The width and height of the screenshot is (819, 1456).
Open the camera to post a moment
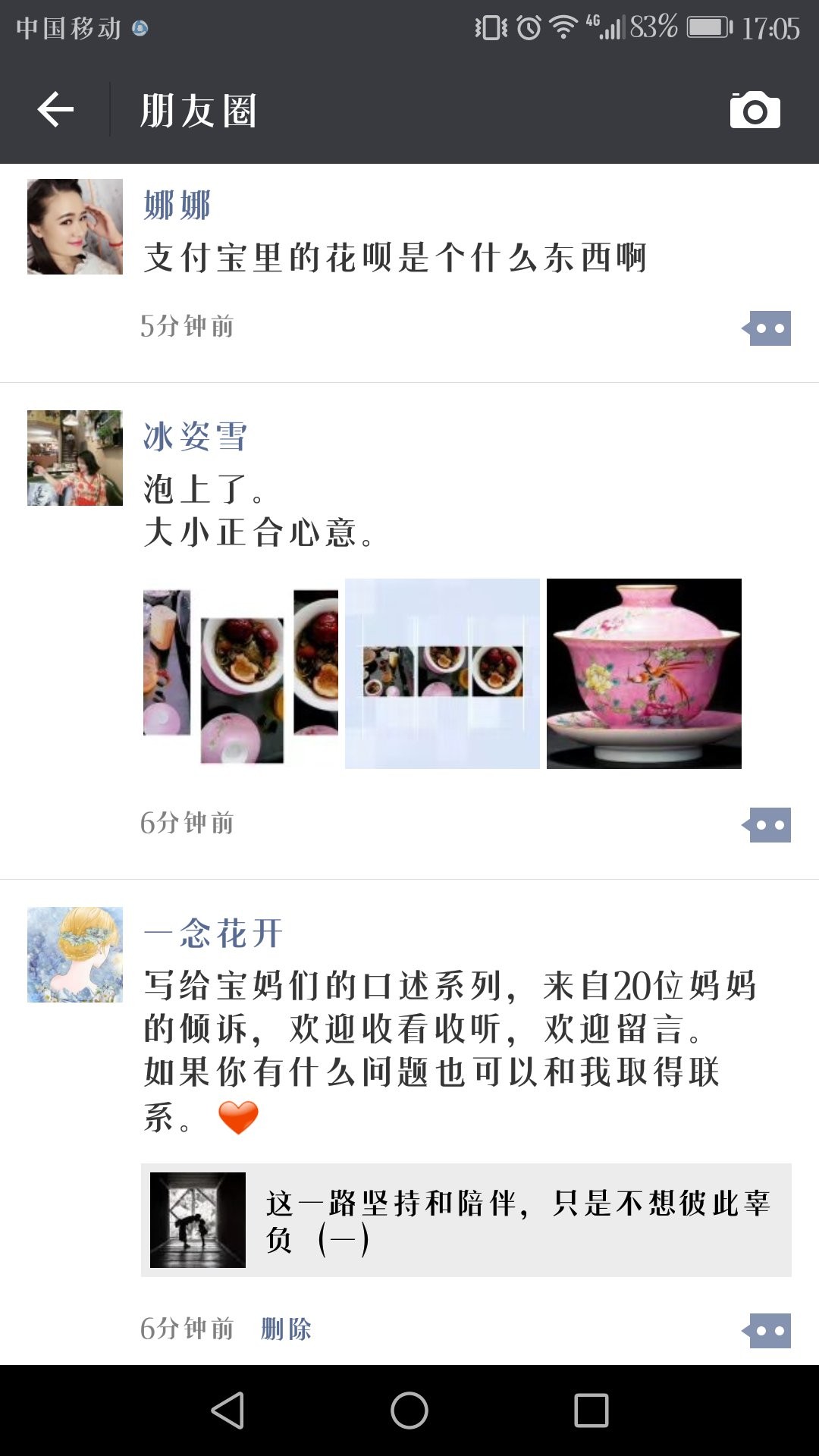(755, 111)
